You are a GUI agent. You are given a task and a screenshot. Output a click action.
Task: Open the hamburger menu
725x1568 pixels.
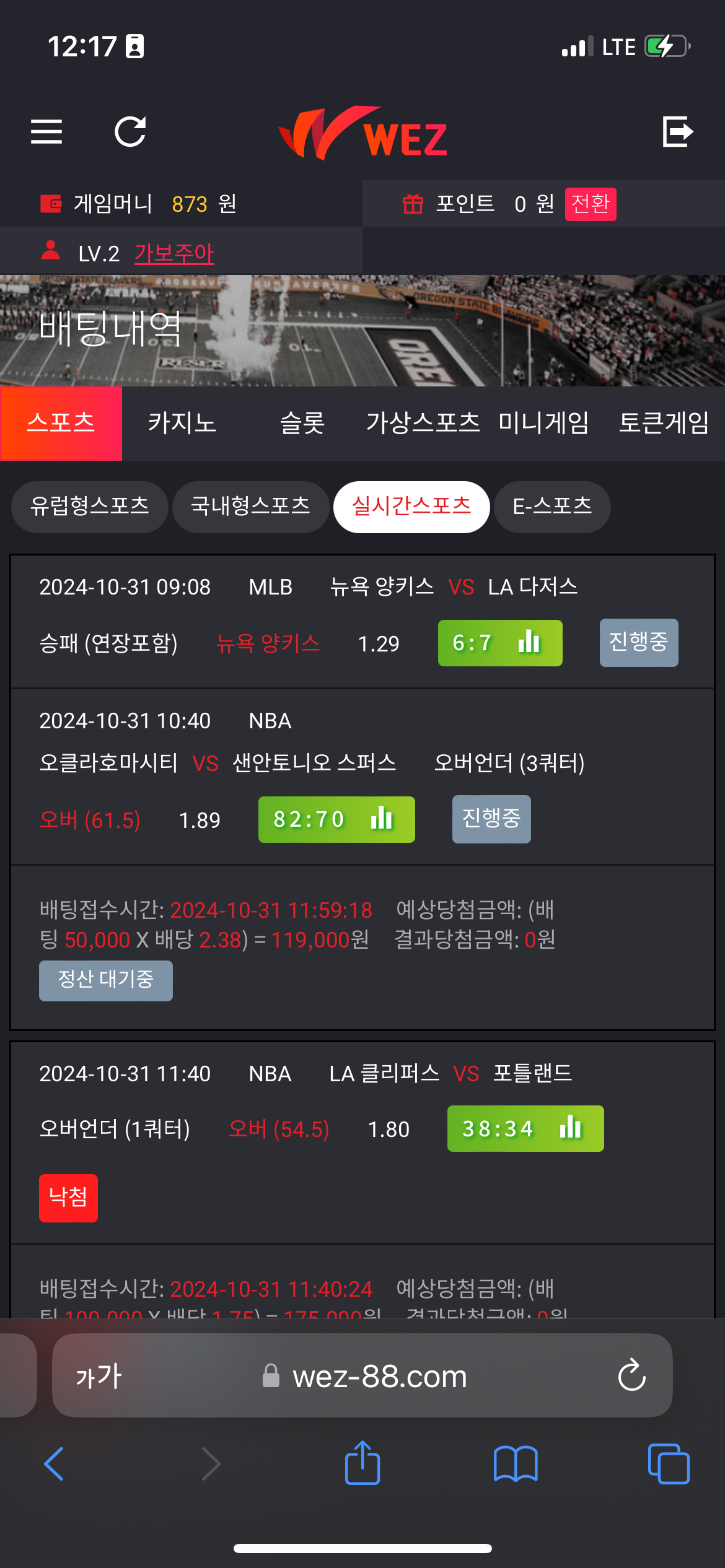click(x=46, y=131)
